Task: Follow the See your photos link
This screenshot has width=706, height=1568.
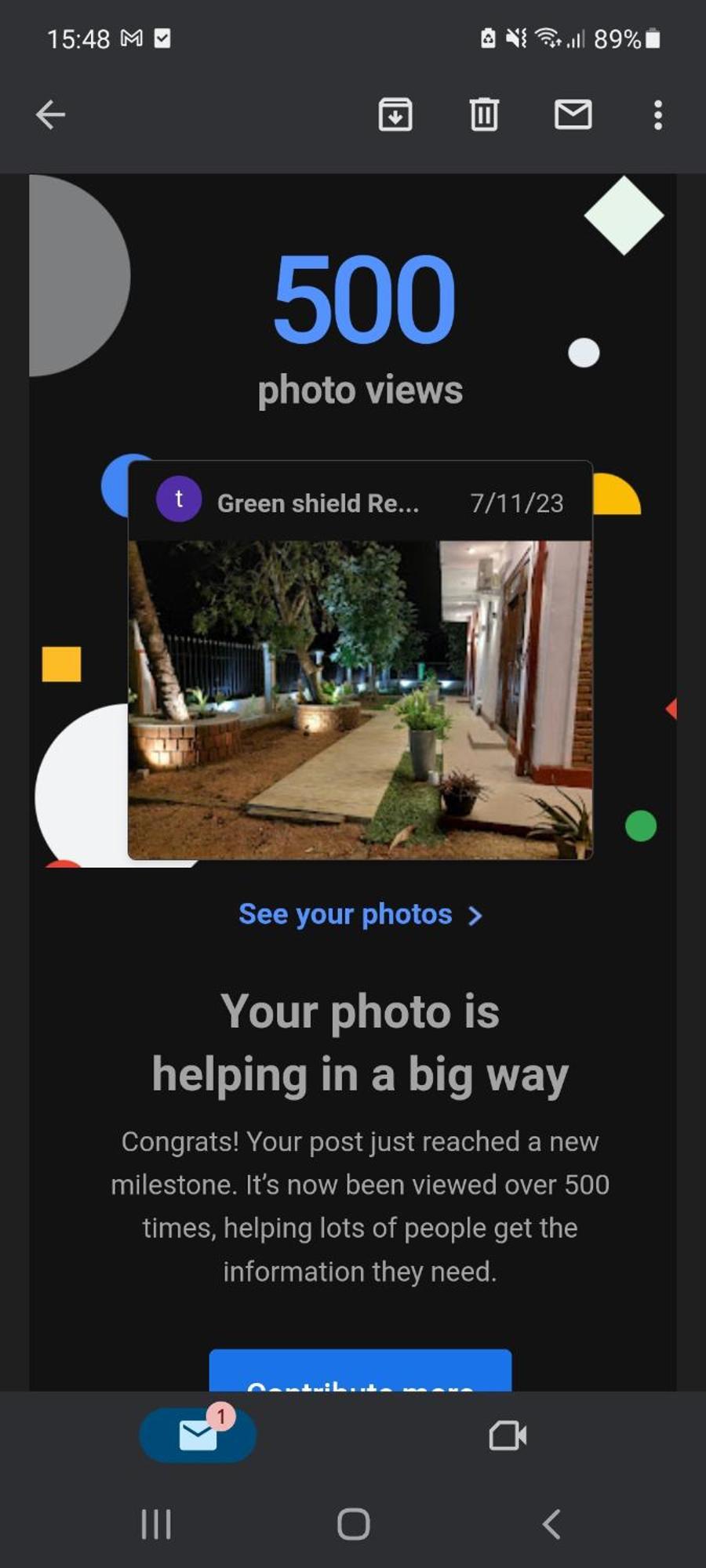Action: coord(360,914)
